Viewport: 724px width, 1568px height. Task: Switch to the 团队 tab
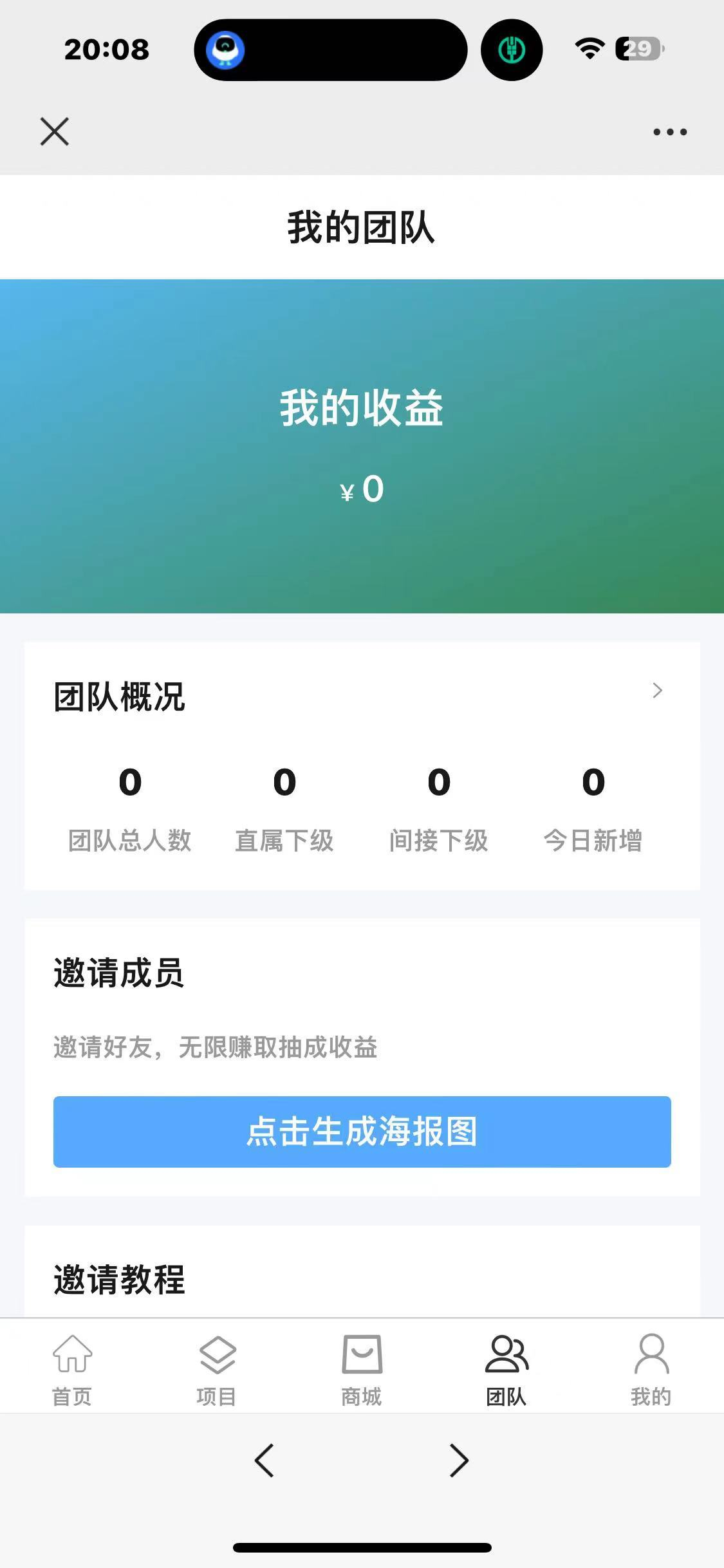506,1368
